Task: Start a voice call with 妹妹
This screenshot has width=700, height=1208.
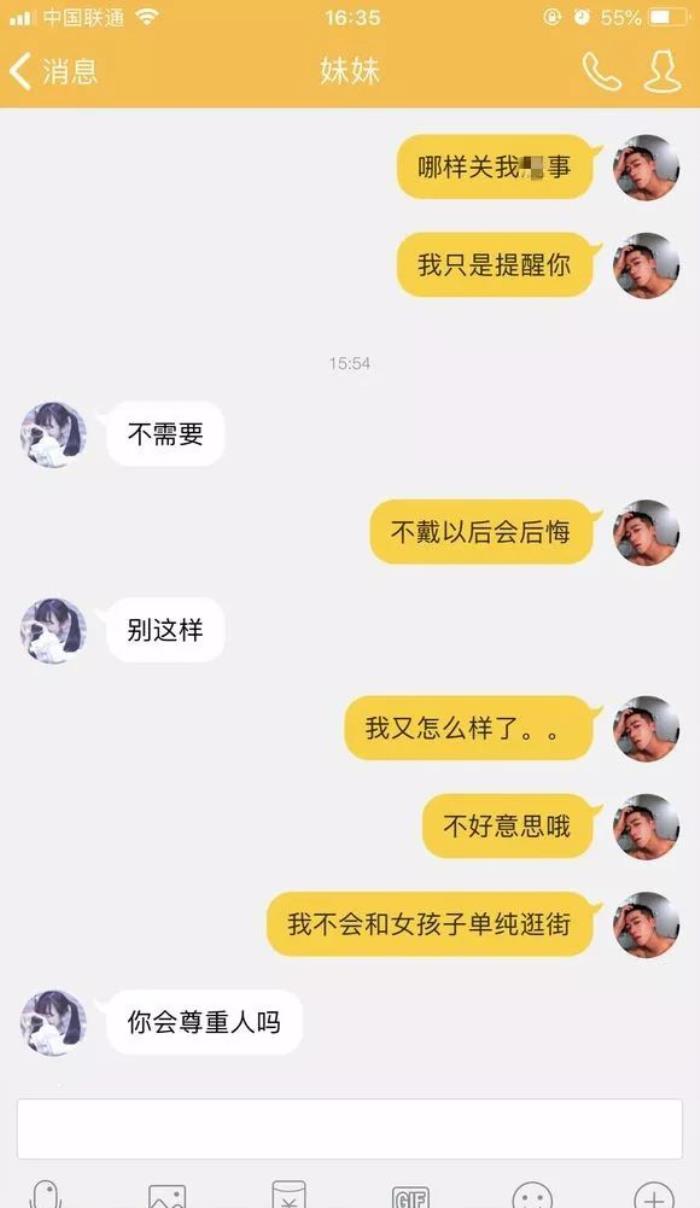Action: (x=601, y=72)
